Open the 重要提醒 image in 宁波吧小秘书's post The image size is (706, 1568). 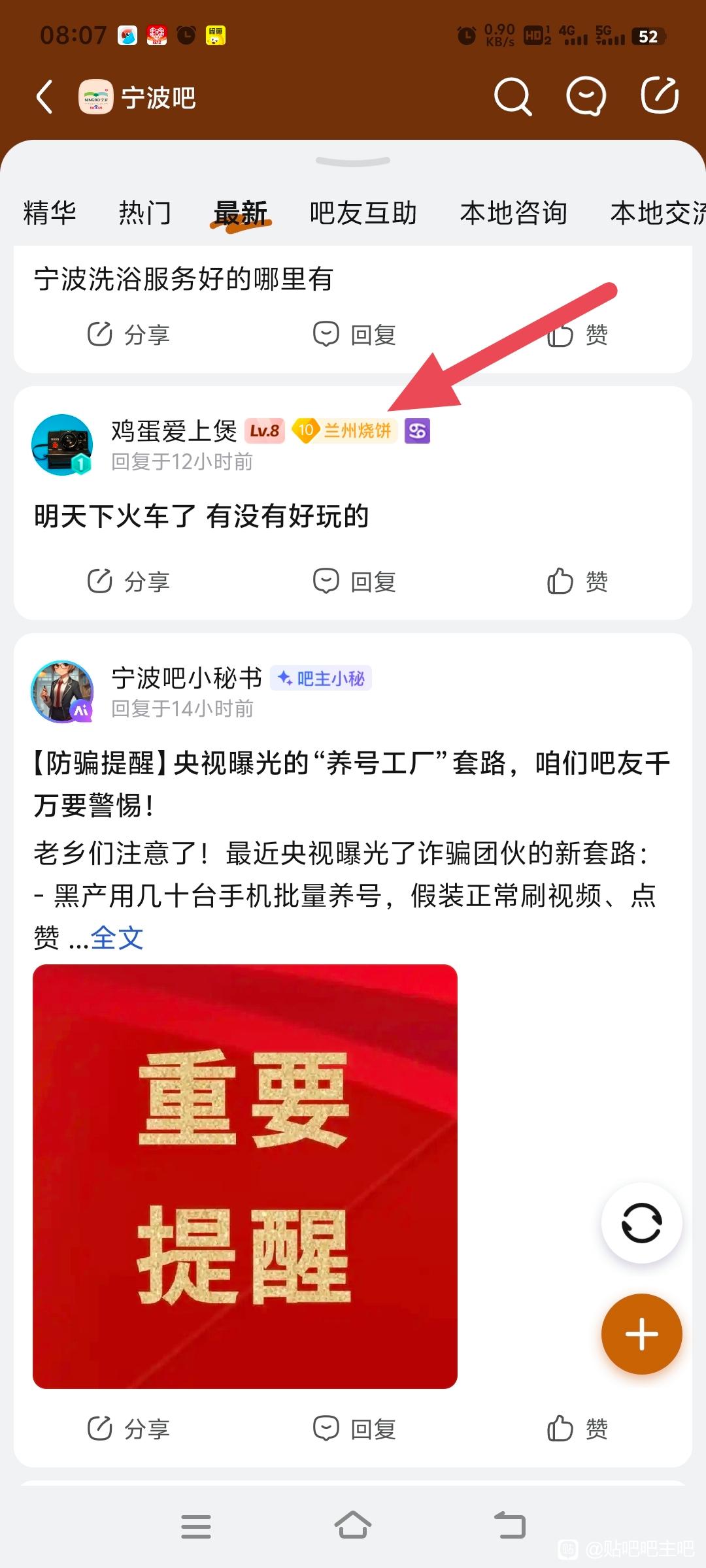245,1175
